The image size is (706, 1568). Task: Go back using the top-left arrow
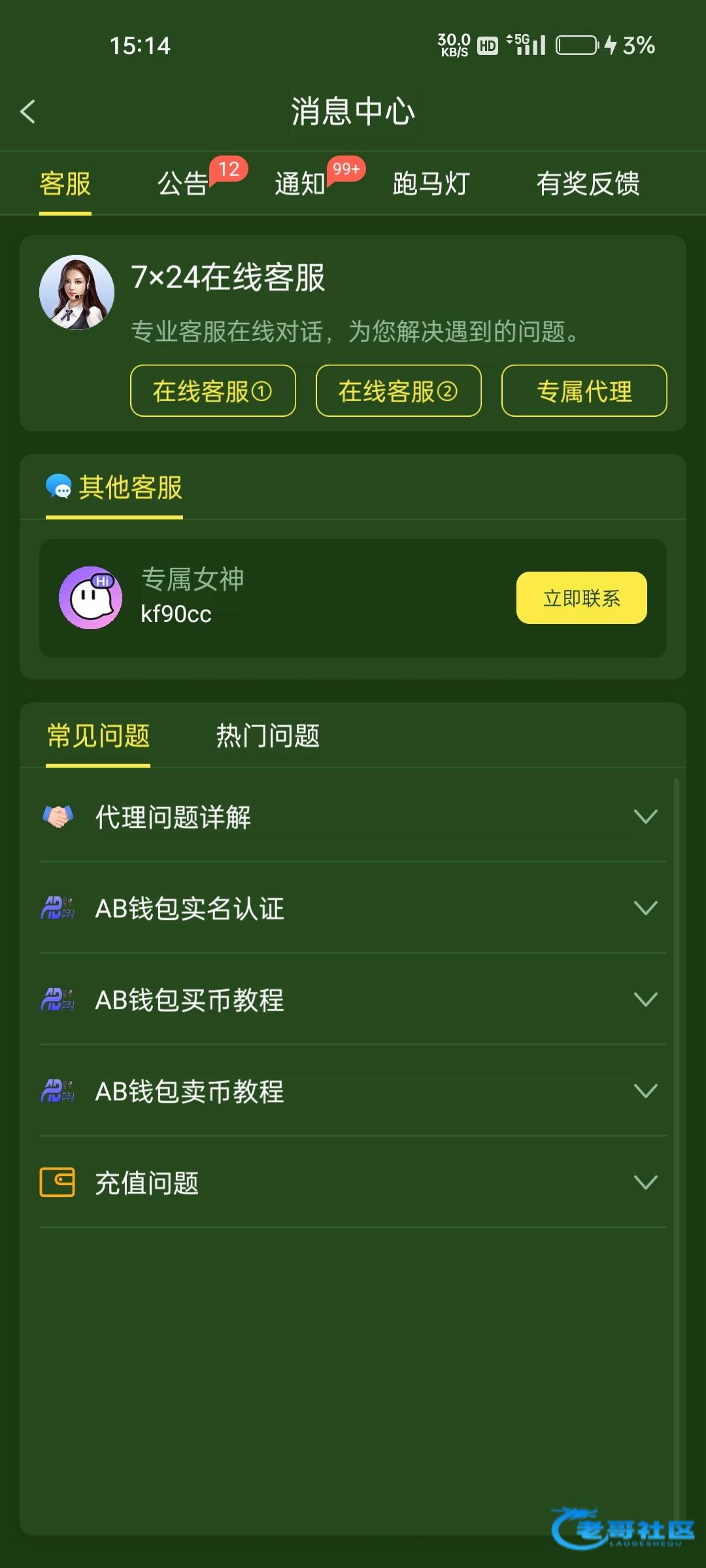pyautogui.click(x=27, y=112)
